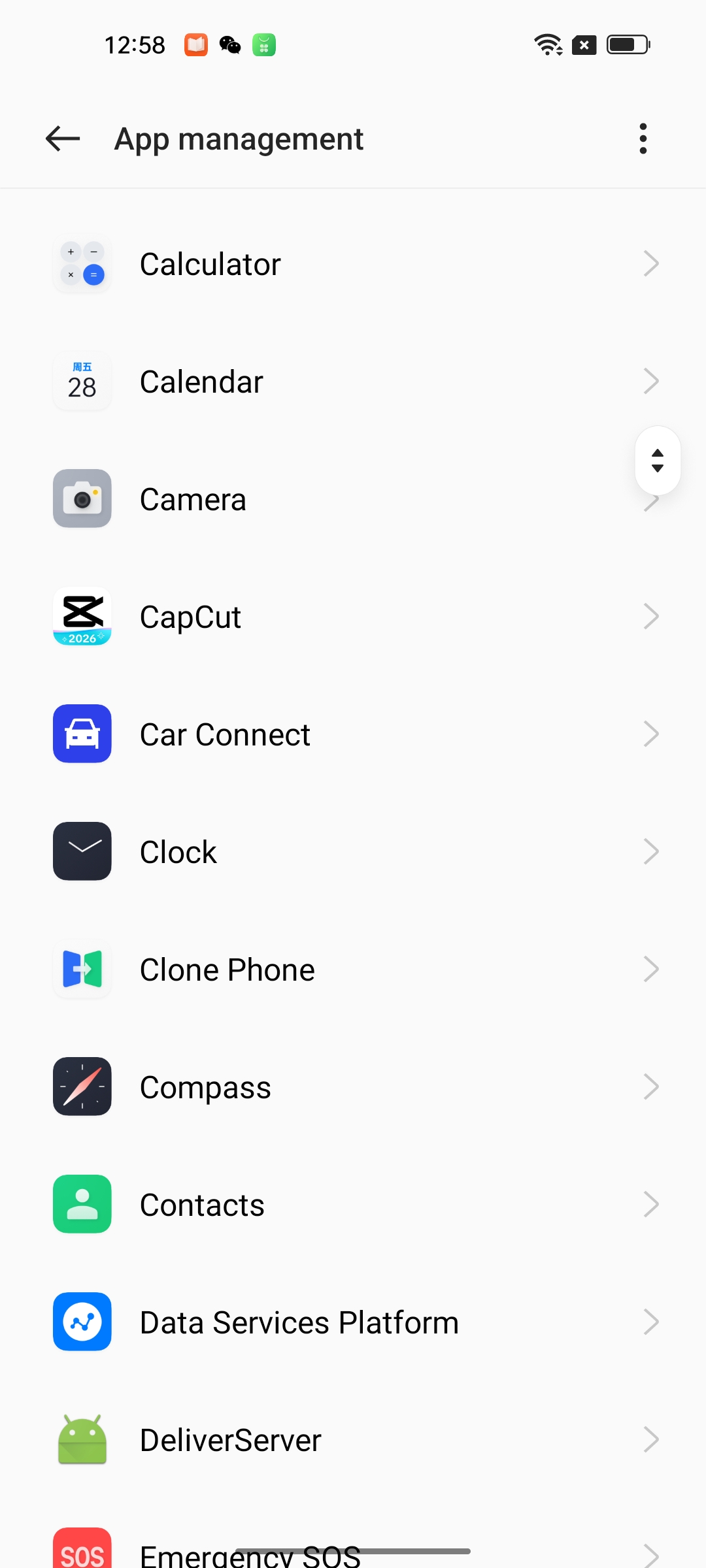Open settings via the Camera app icon
The height and width of the screenshot is (1568, 706).
(x=82, y=498)
